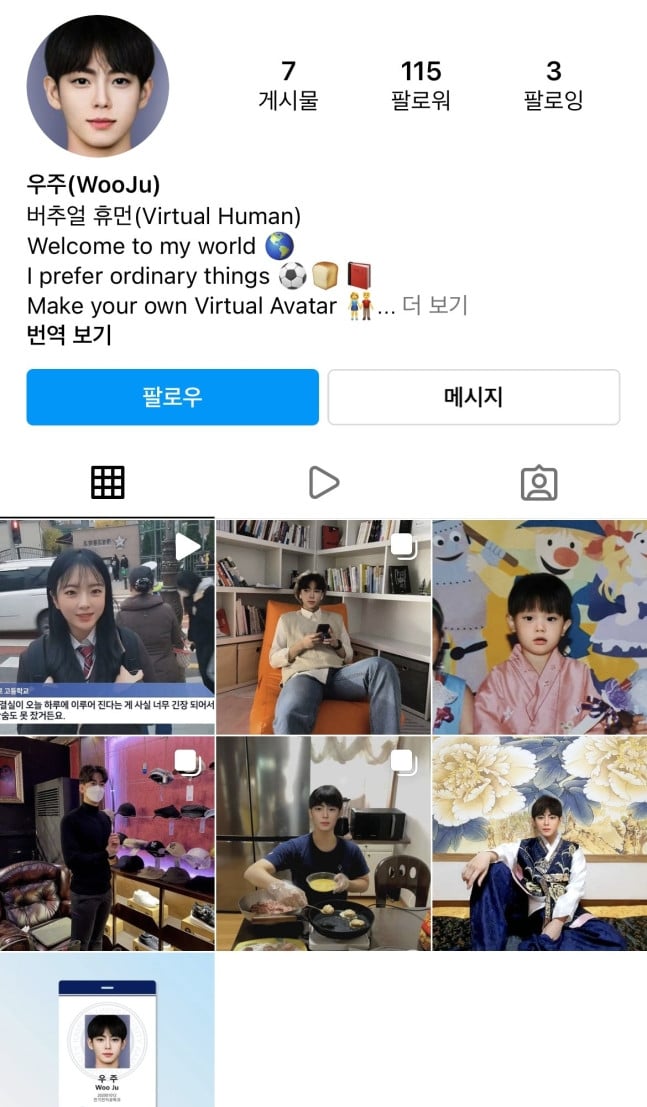This screenshot has width=647, height=1107.
Task: Open the post of man on orange sofa
Action: [x=323, y=626]
